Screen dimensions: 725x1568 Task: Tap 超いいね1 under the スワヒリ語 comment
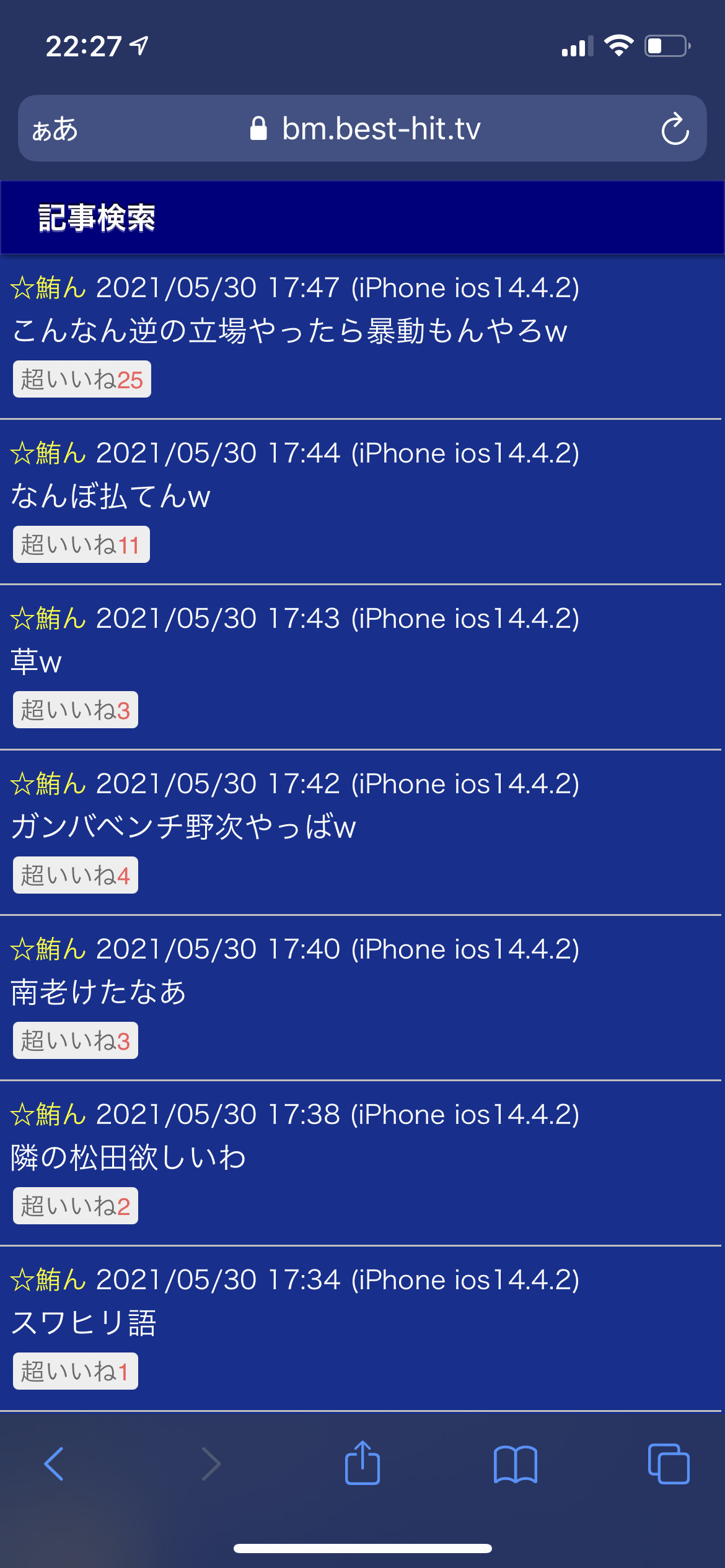76,1371
